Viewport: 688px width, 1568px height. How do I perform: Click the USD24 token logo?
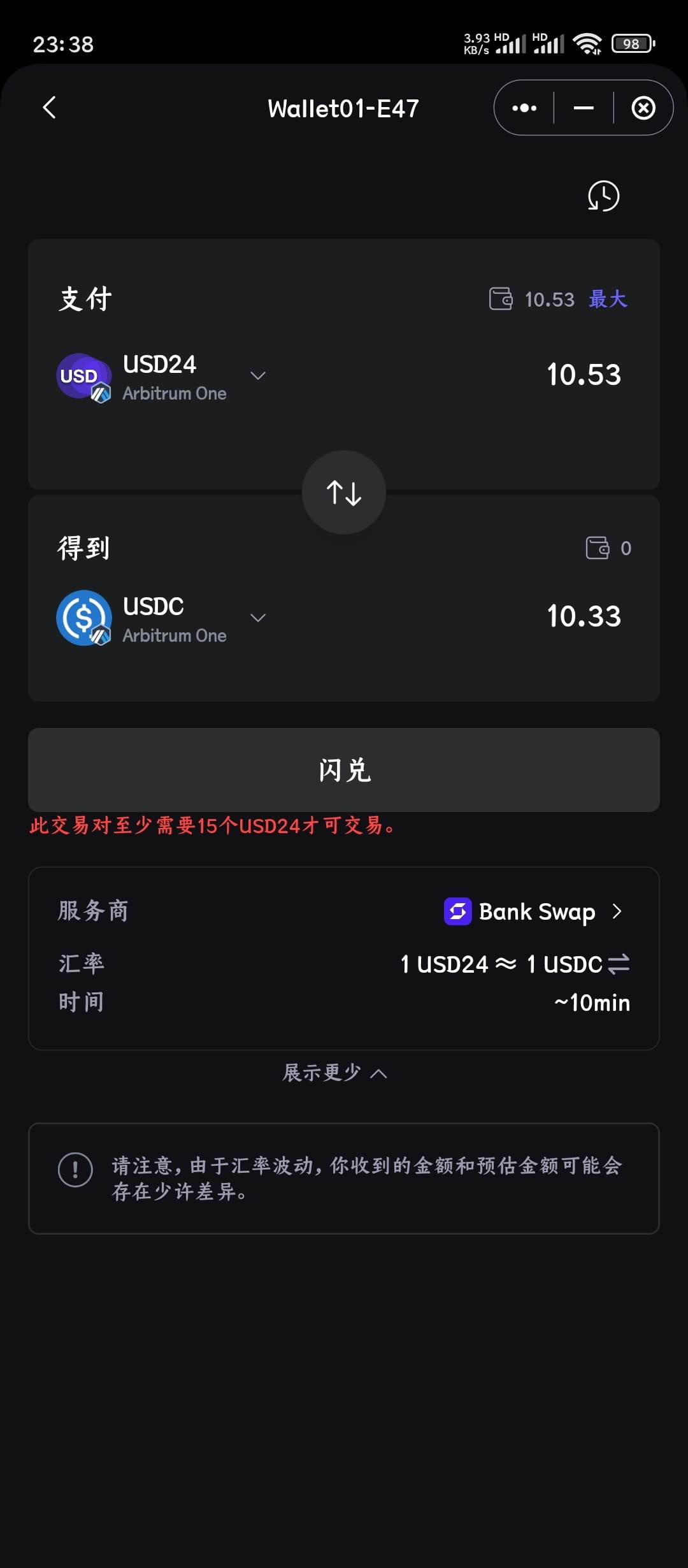click(83, 376)
